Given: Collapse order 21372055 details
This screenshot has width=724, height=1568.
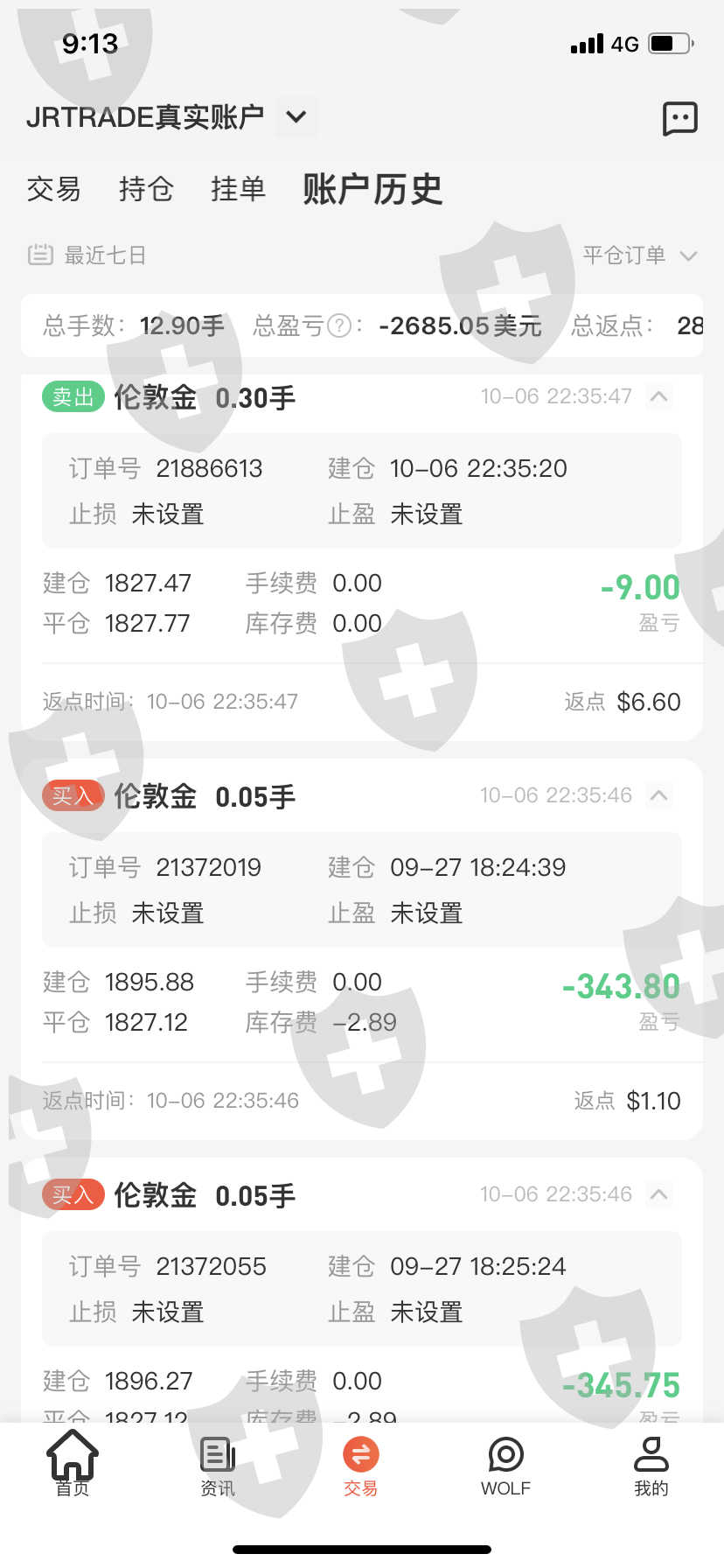Looking at the screenshot, I should tap(659, 1194).
